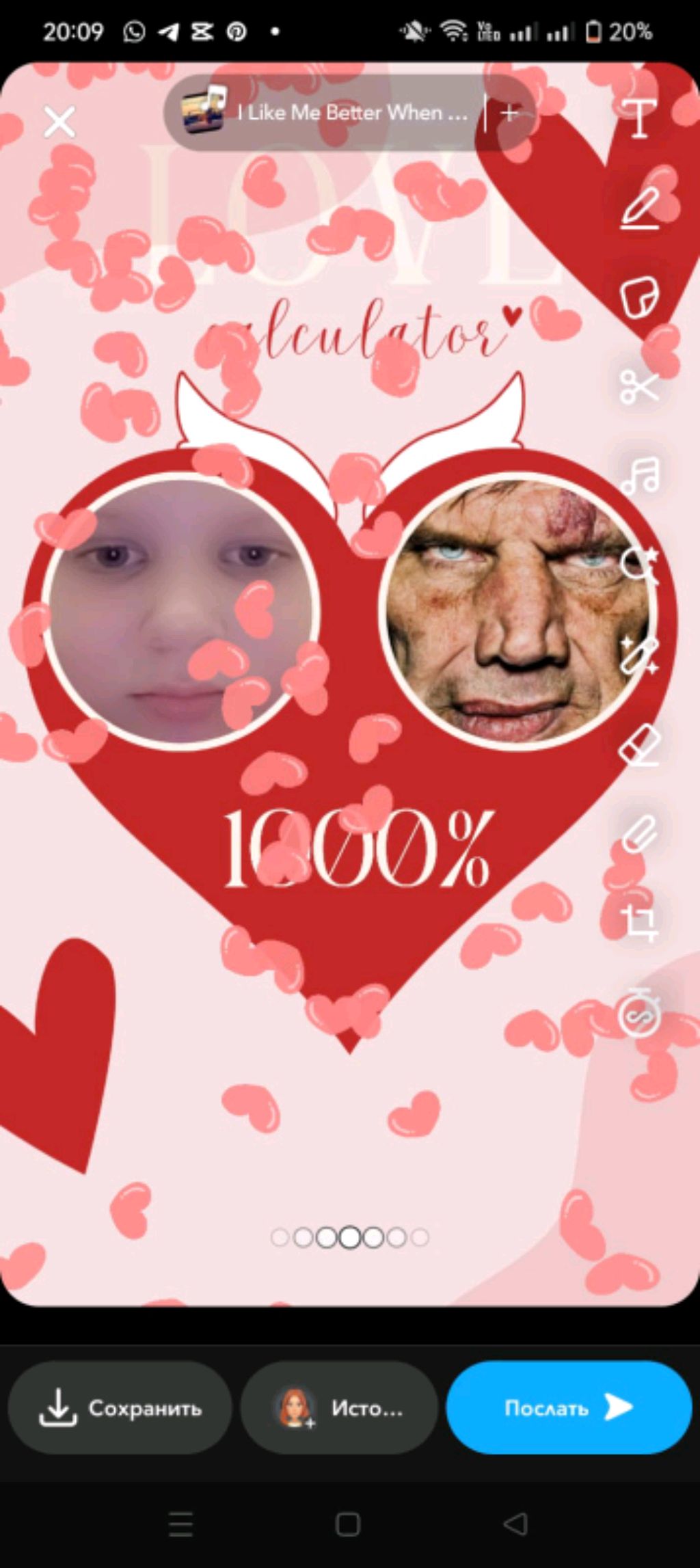
Task: Select the scissors cutout tool
Action: pos(639,387)
